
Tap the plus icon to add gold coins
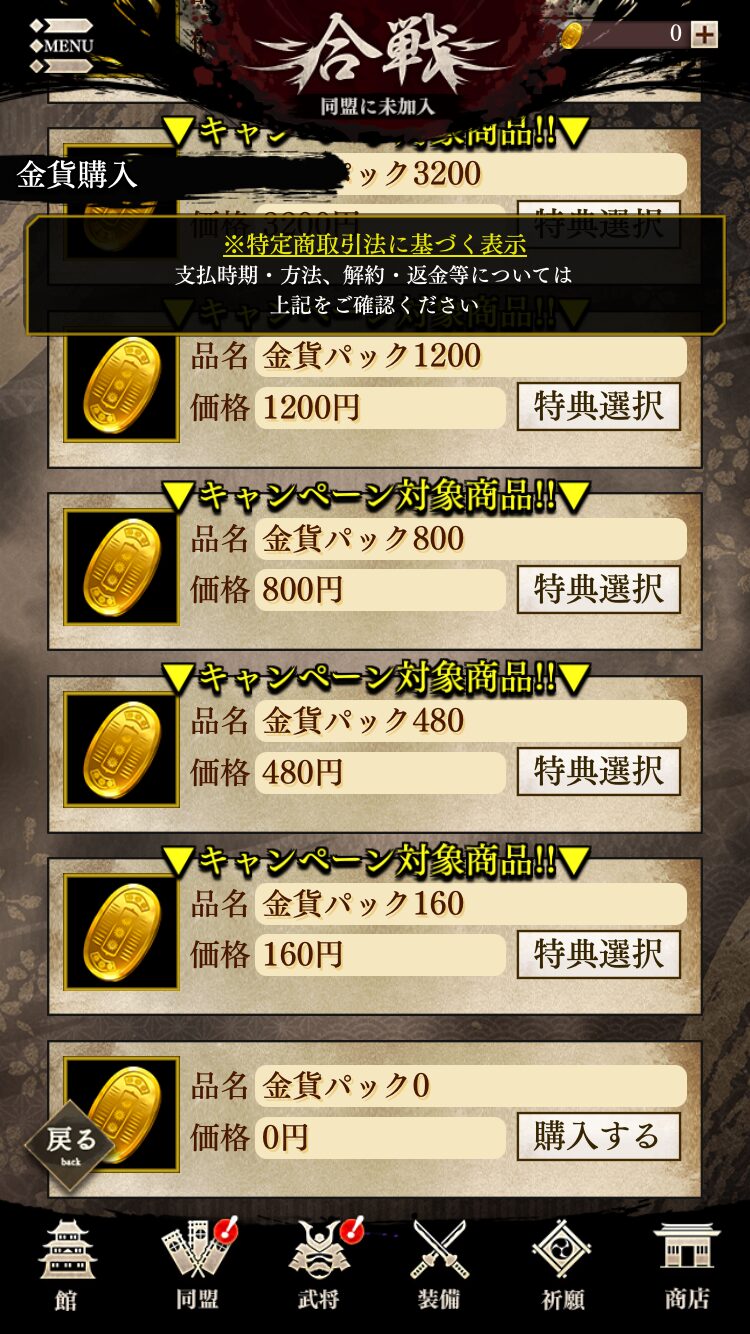point(705,34)
